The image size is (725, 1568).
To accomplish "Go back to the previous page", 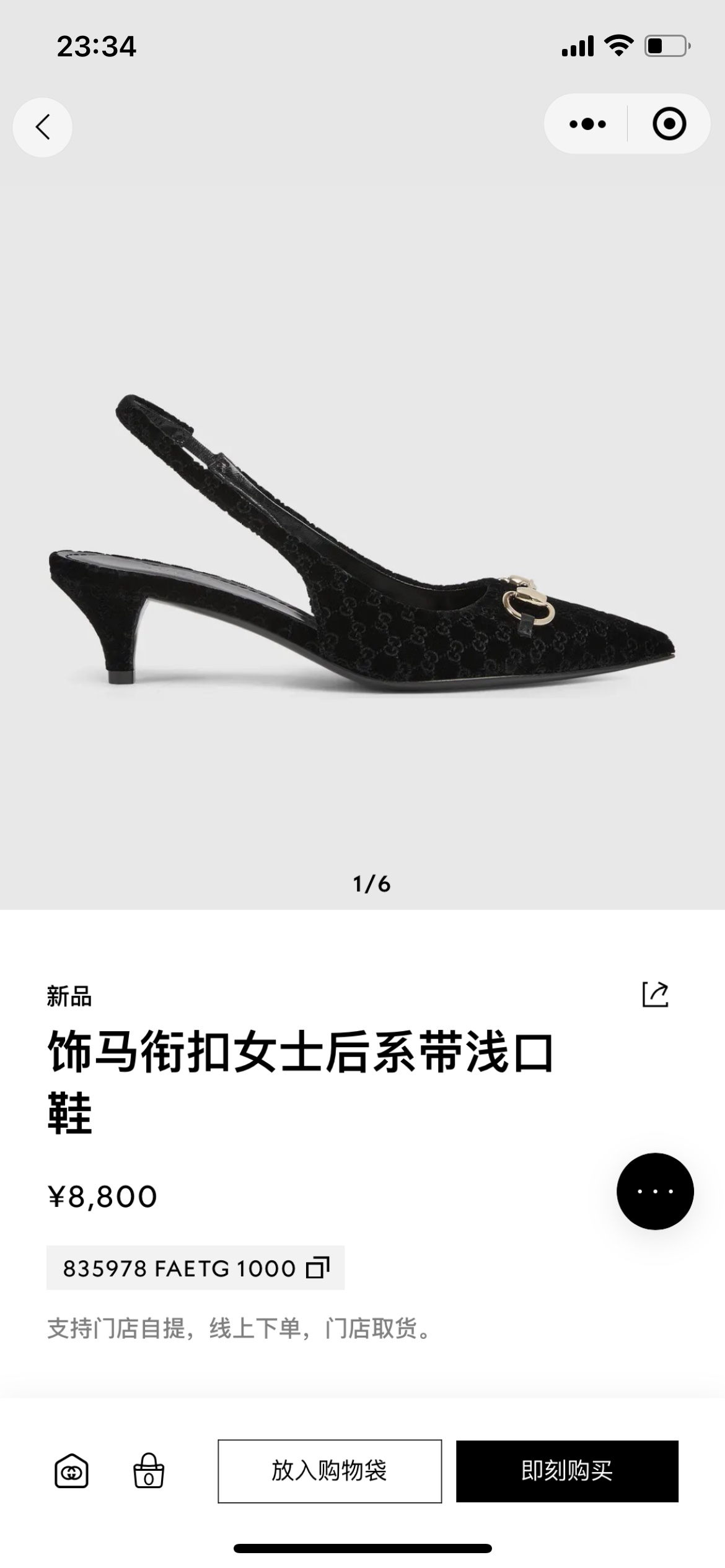I will tap(42, 127).
